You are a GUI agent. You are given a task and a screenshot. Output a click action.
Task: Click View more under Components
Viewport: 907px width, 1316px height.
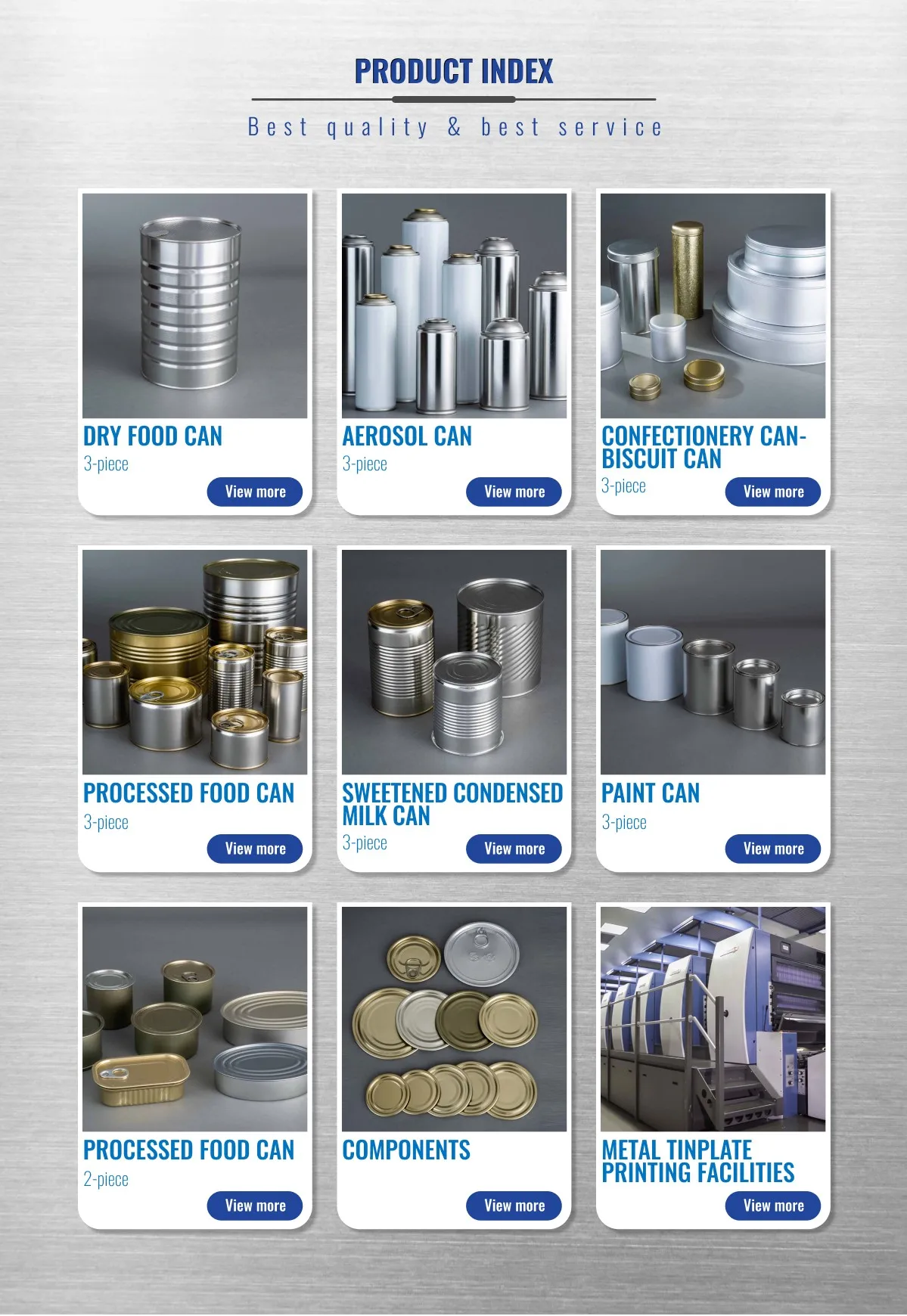[514, 1206]
